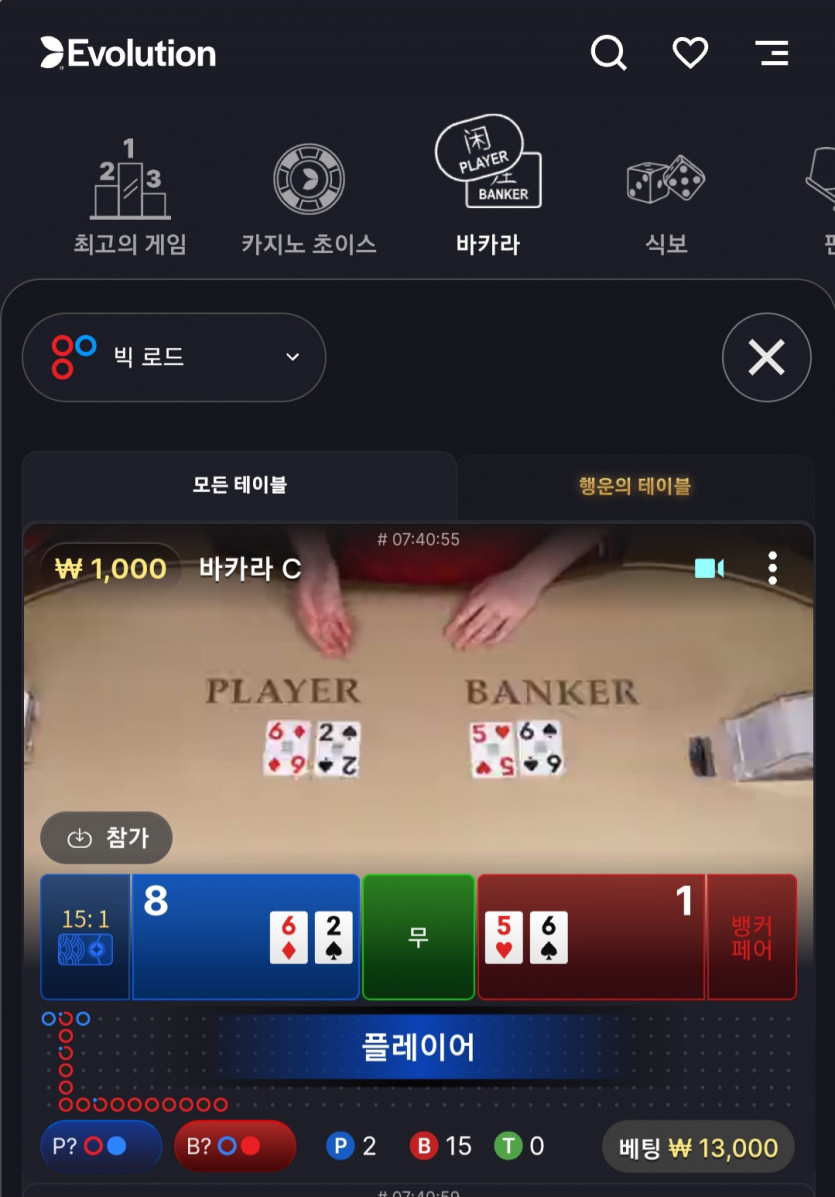Viewport: 835px width, 1197px height.
Task: Close the baccarat lobby panel
Action: click(x=766, y=357)
